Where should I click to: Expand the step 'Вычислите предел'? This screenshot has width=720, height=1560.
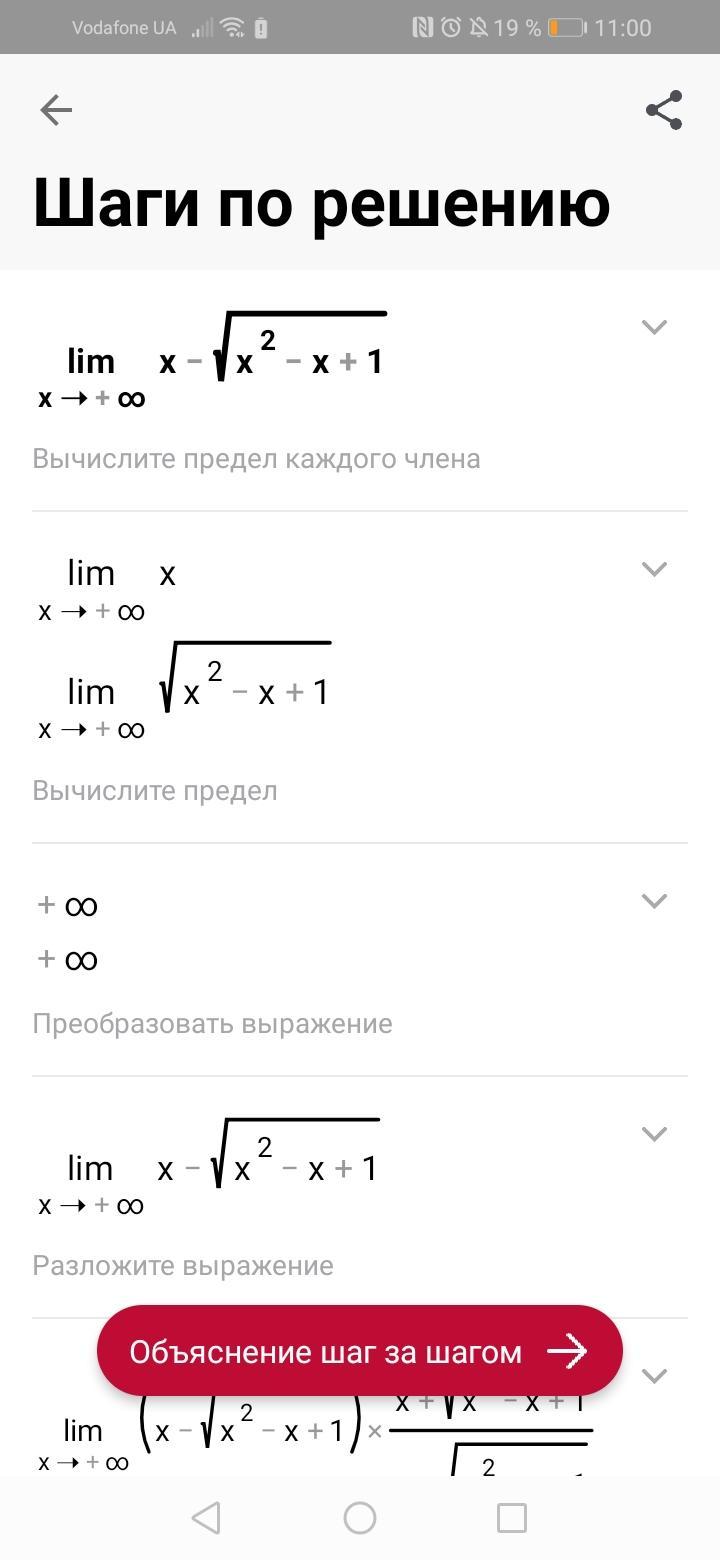[x=654, y=569]
